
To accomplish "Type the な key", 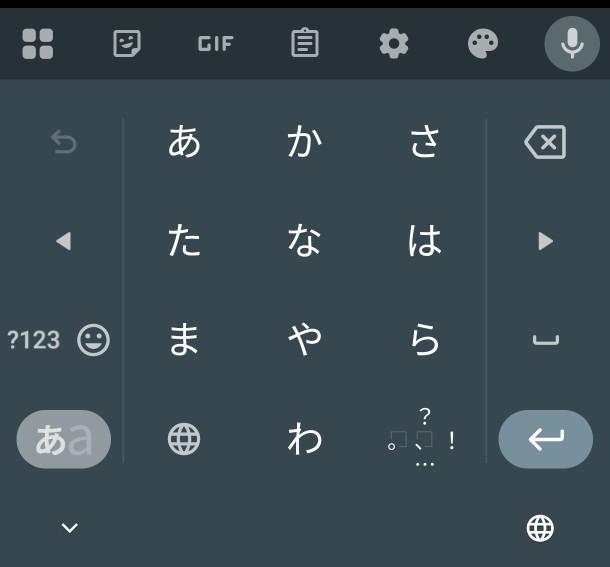I will click(304, 241).
